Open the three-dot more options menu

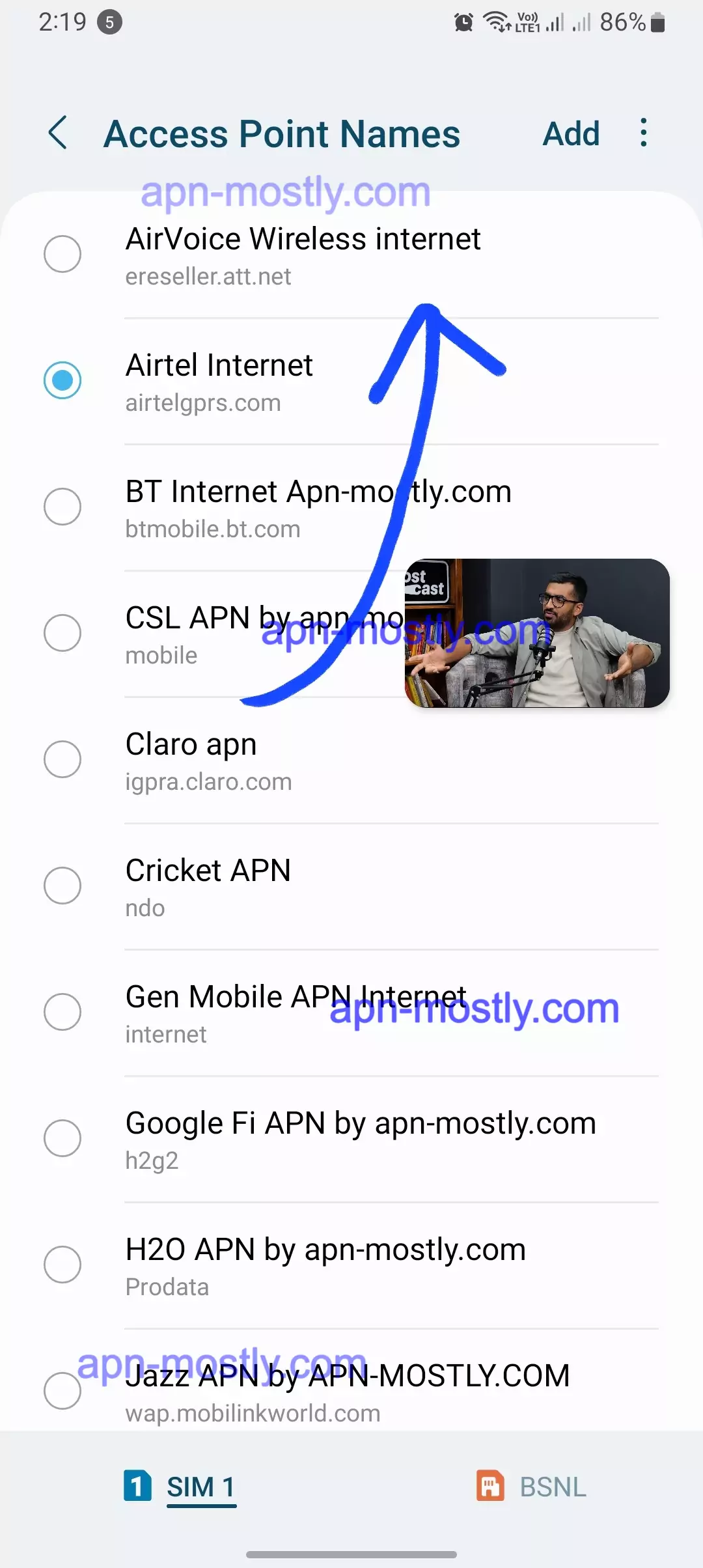642,133
